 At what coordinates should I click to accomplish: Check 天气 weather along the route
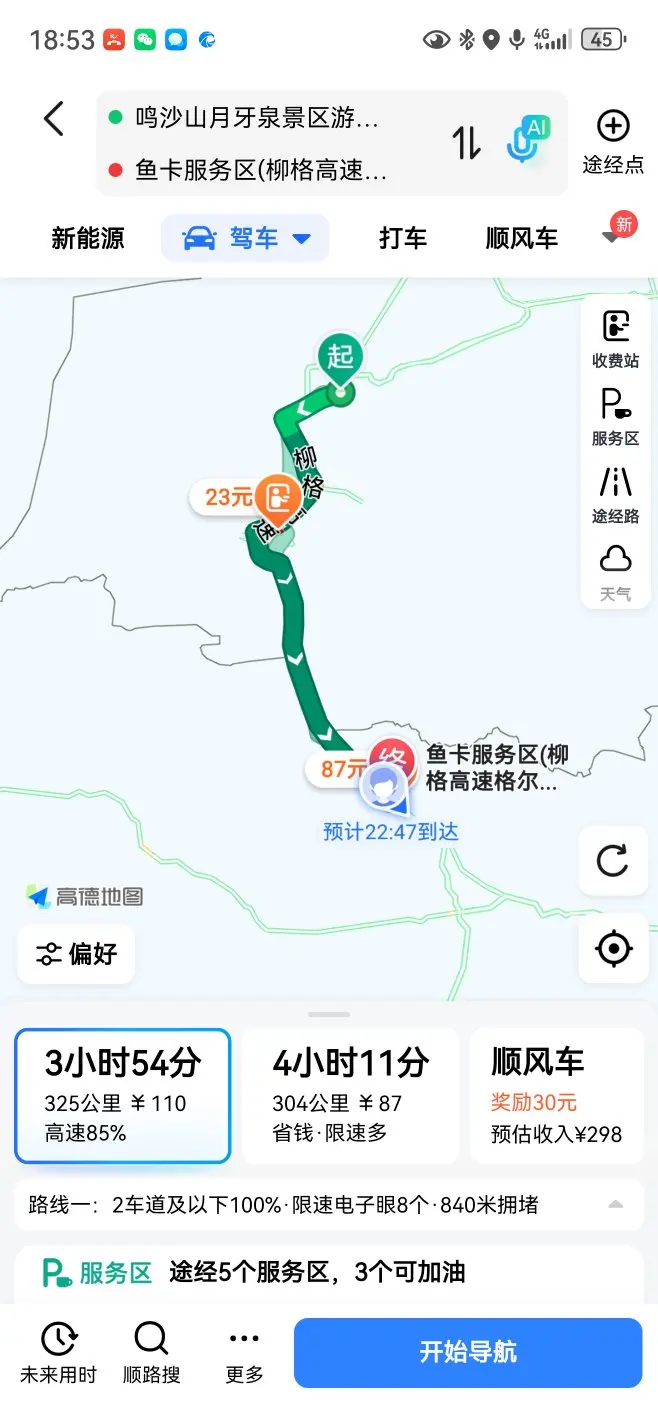click(615, 572)
